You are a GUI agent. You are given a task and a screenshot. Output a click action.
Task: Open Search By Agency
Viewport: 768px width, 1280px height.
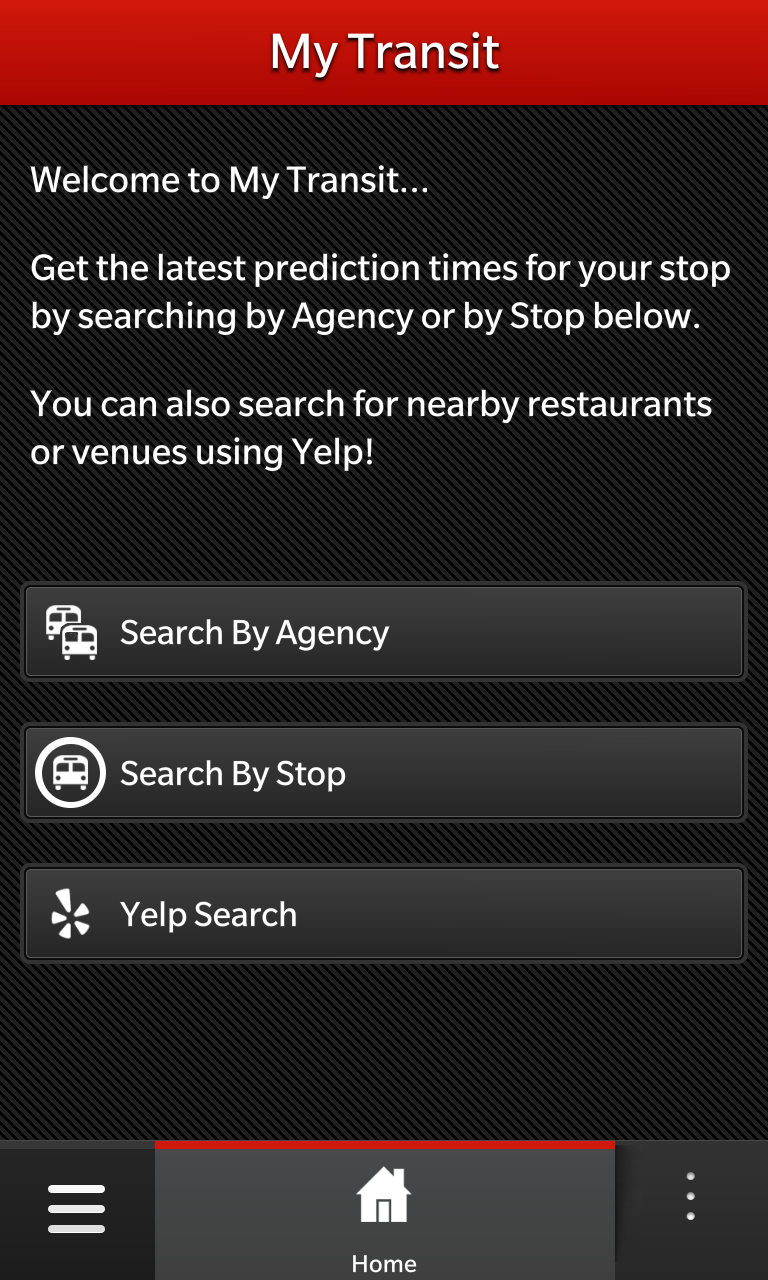pos(384,632)
